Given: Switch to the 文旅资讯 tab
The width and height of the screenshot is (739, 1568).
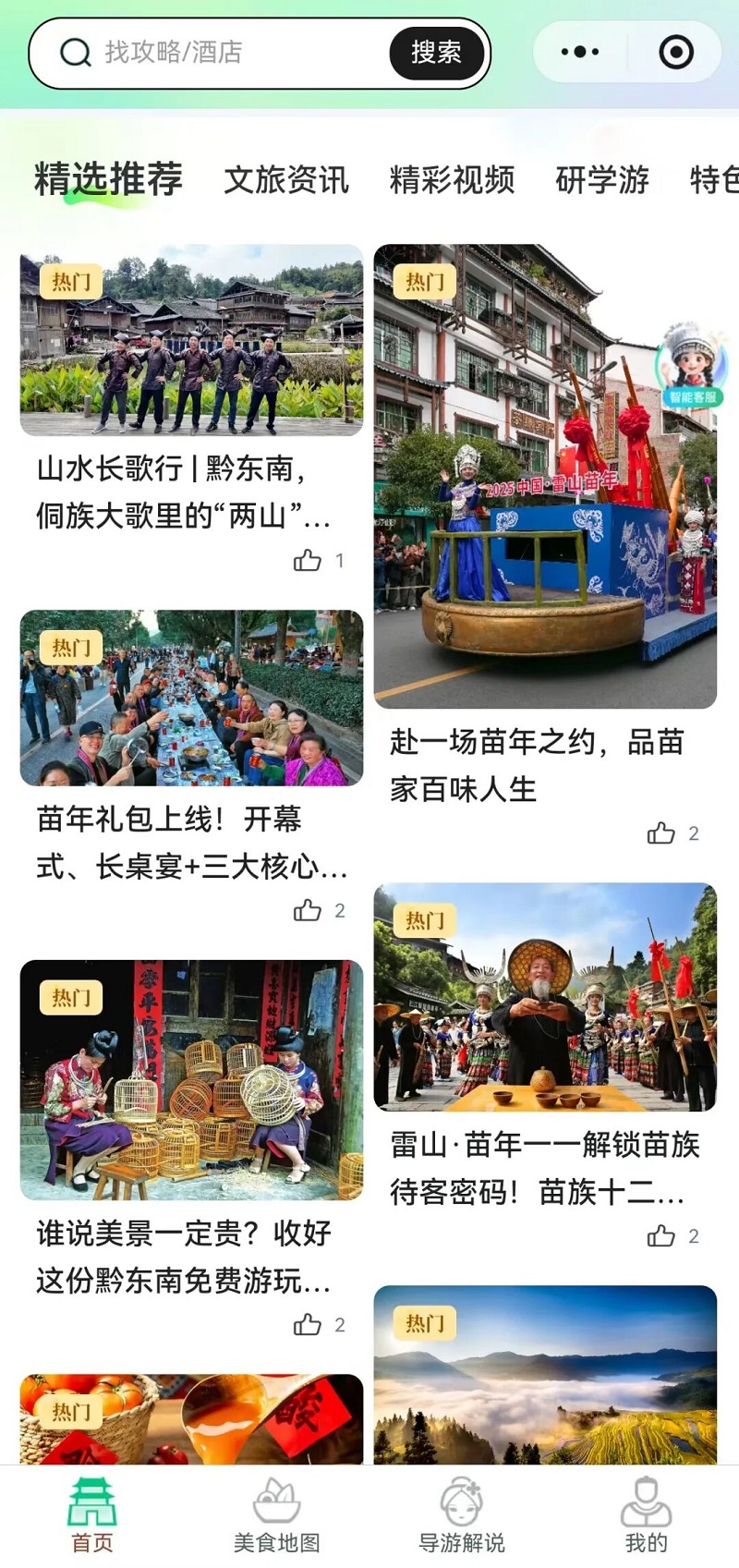Looking at the screenshot, I should pyautogui.click(x=286, y=179).
